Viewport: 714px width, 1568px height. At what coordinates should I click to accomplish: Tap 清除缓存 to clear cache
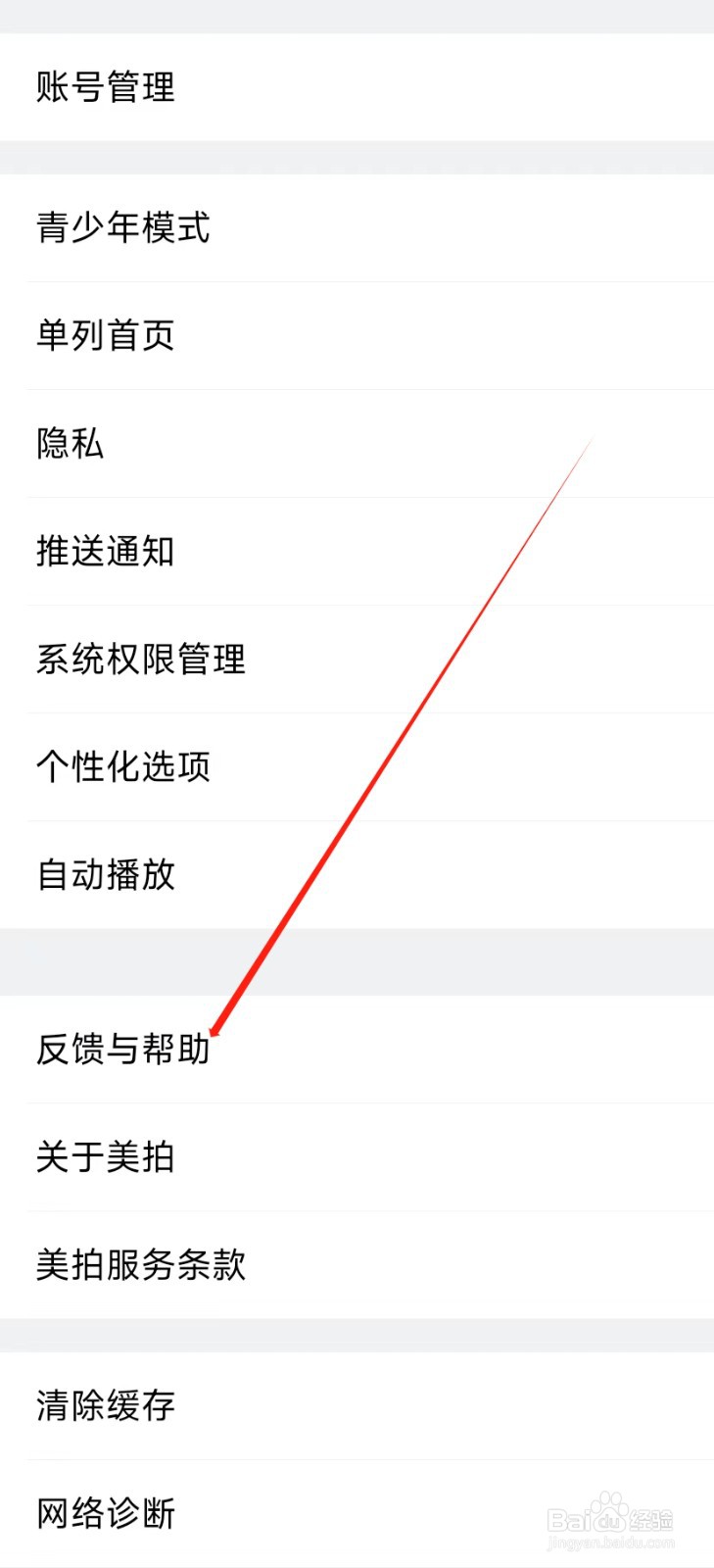point(105,1404)
